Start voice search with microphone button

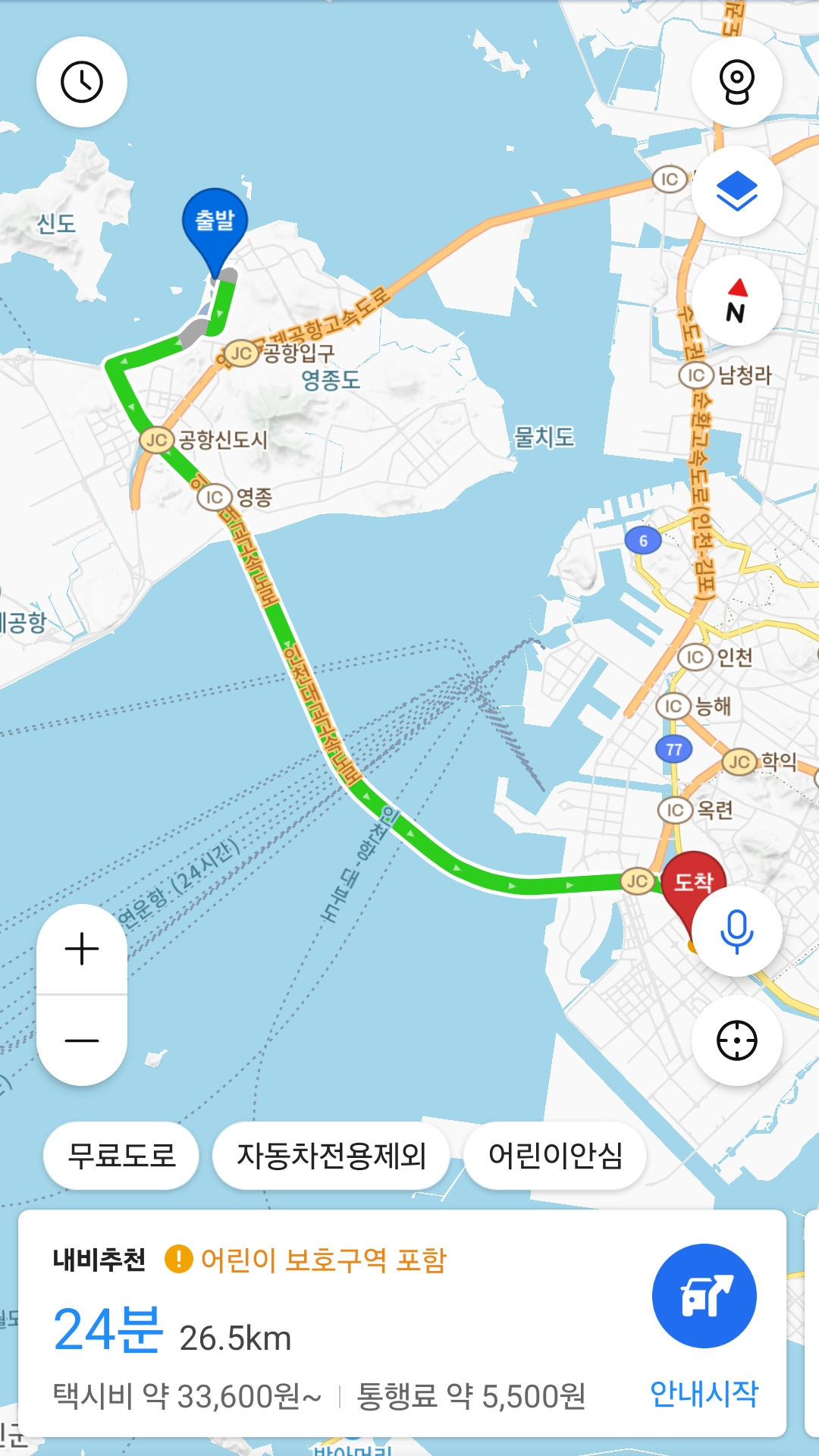pyautogui.click(x=736, y=931)
